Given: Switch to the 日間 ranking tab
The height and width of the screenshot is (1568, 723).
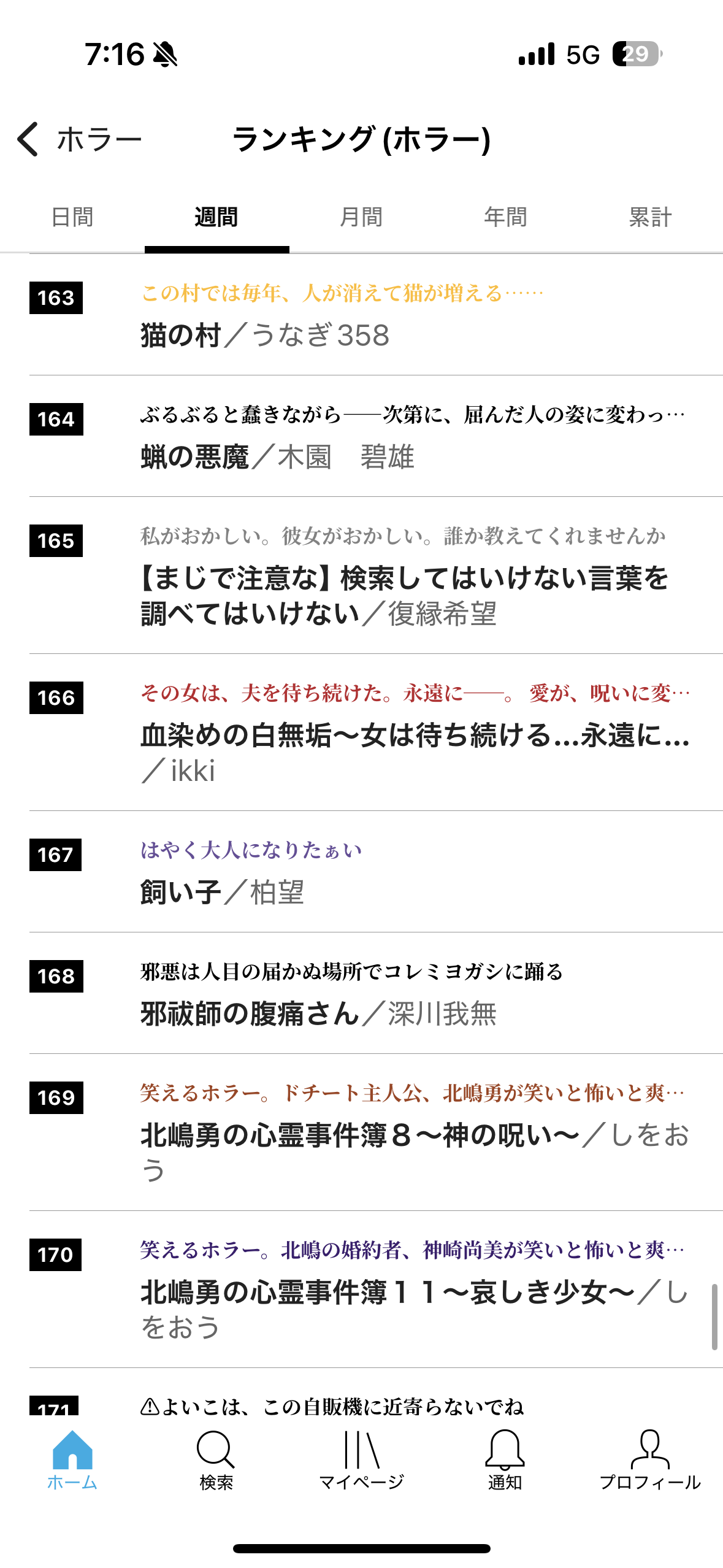Looking at the screenshot, I should click(72, 217).
